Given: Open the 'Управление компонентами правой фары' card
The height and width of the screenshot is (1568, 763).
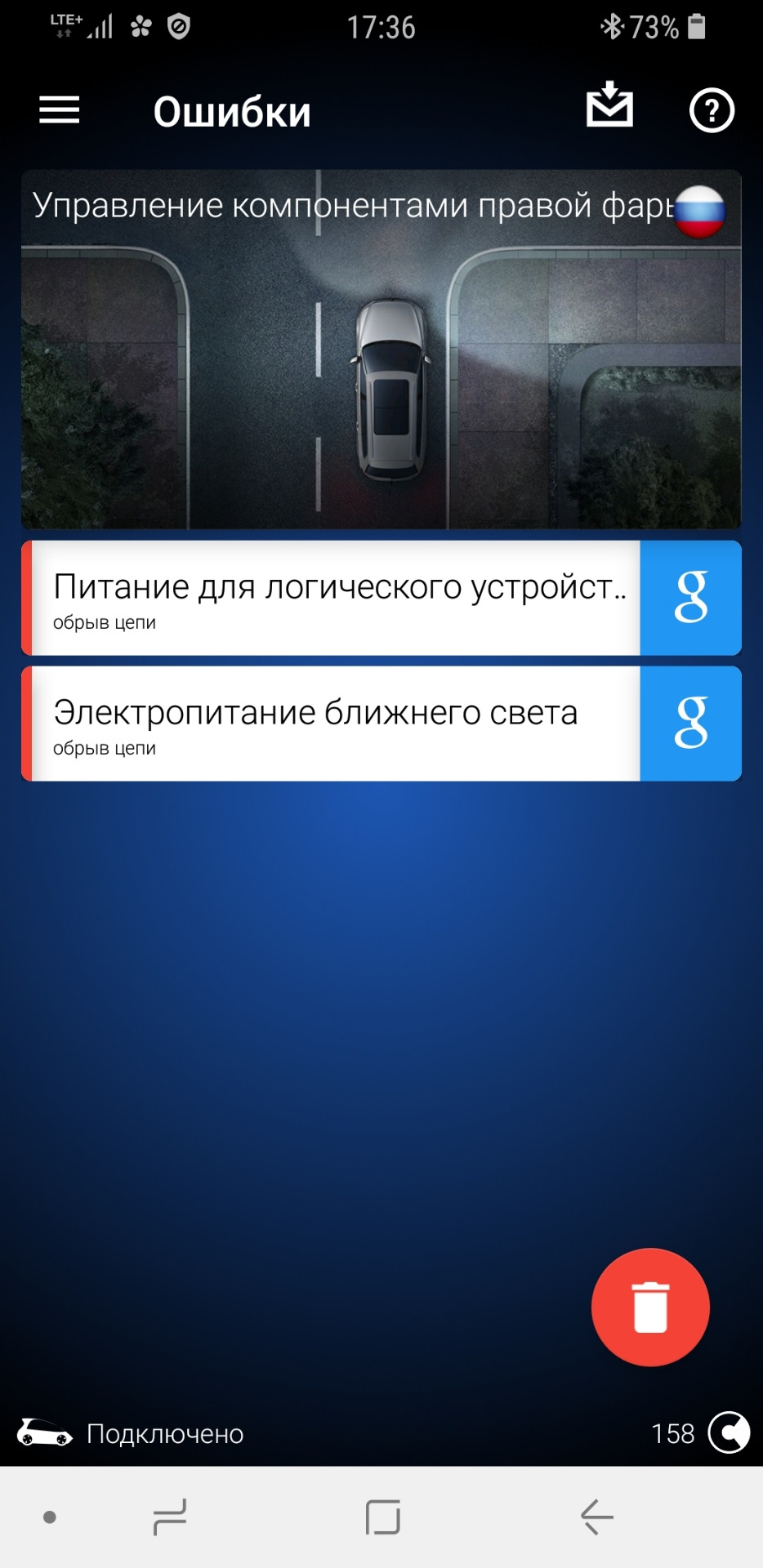Looking at the screenshot, I should coord(381,367).
